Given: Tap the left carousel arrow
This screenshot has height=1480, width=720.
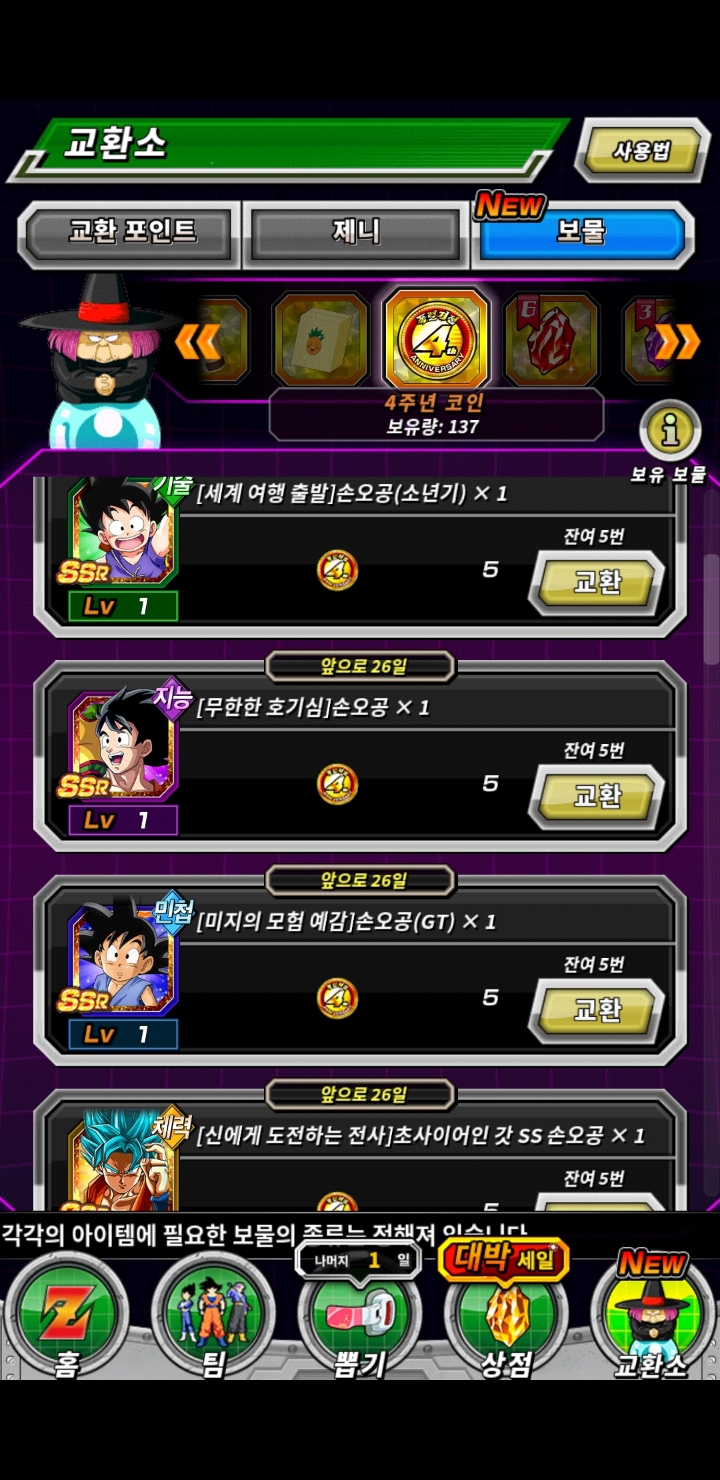Looking at the screenshot, I should click(x=197, y=343).
